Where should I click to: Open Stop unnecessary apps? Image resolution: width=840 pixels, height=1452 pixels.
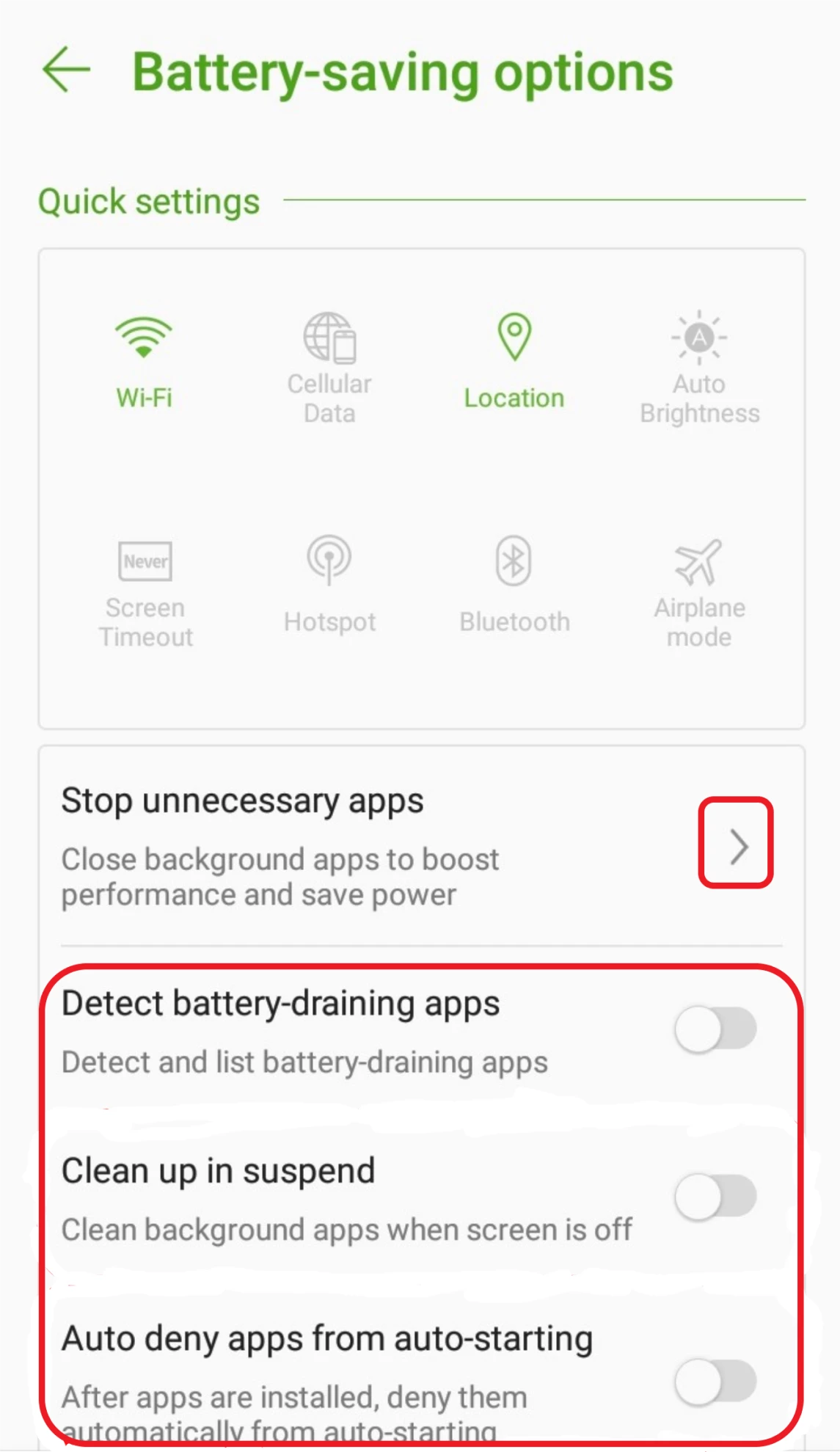(x=736, y=844)
